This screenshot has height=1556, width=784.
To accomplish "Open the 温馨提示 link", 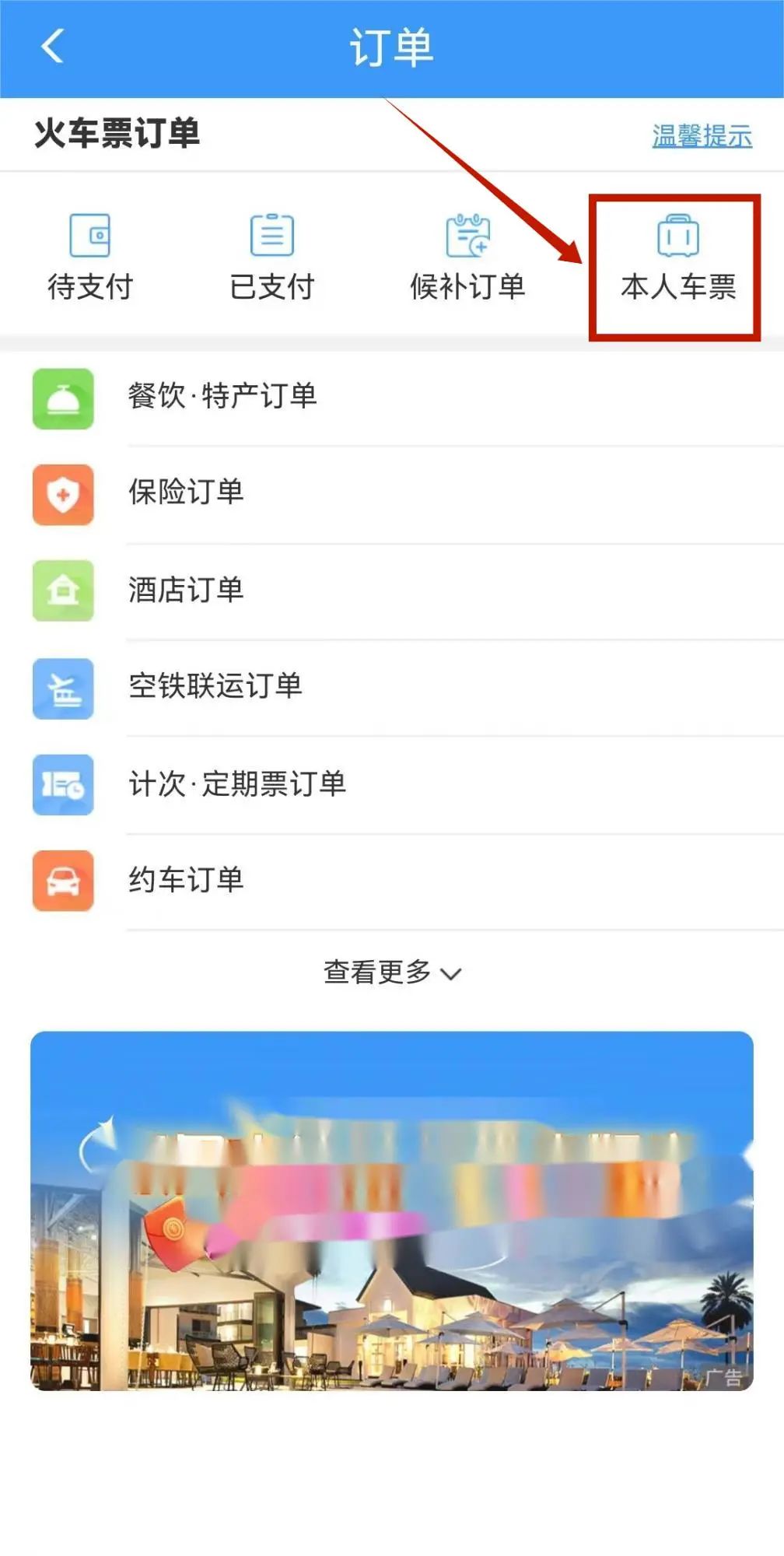I will point(702,136).
